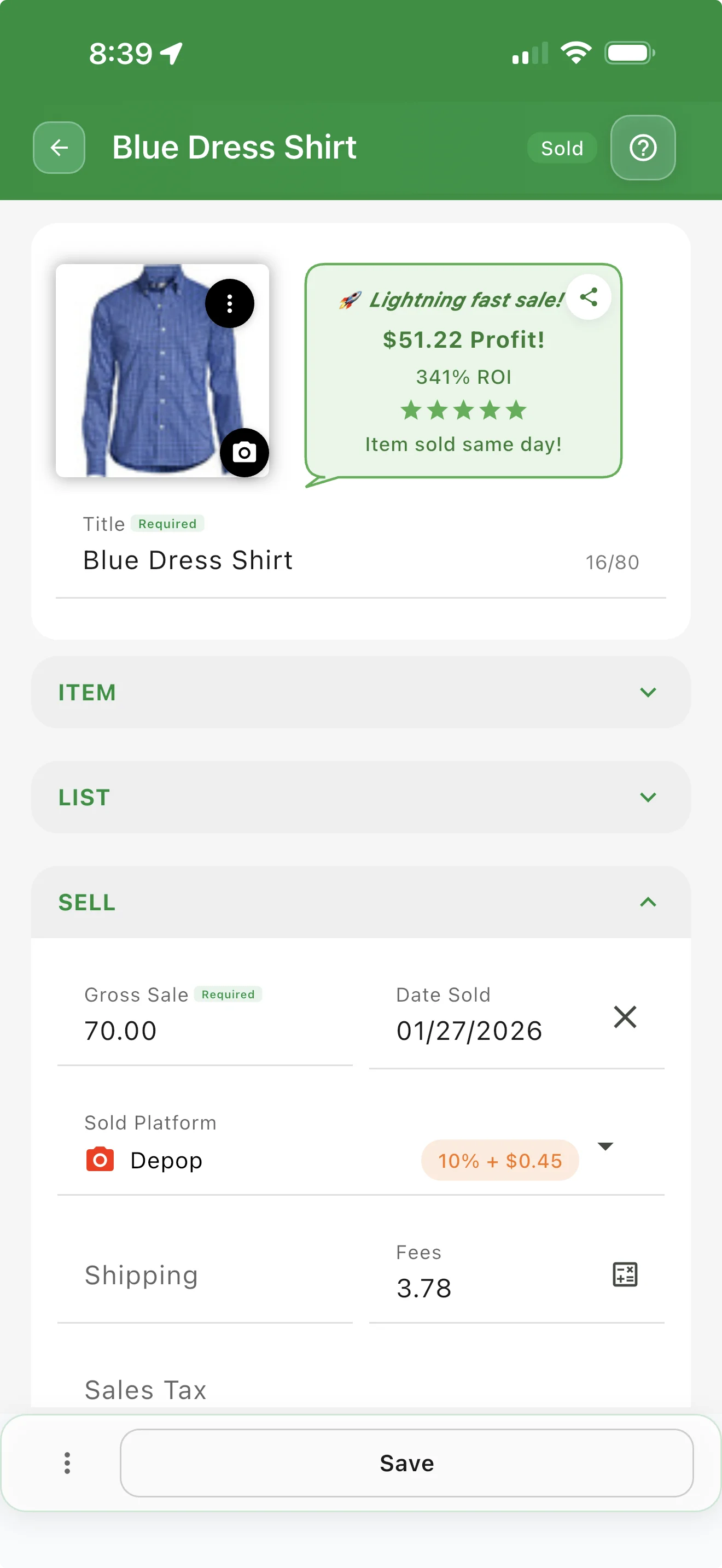Tap the camera icon to add more photos
Screen dimensions: 722x1568
pyautogui.click(x=243, y=451)
